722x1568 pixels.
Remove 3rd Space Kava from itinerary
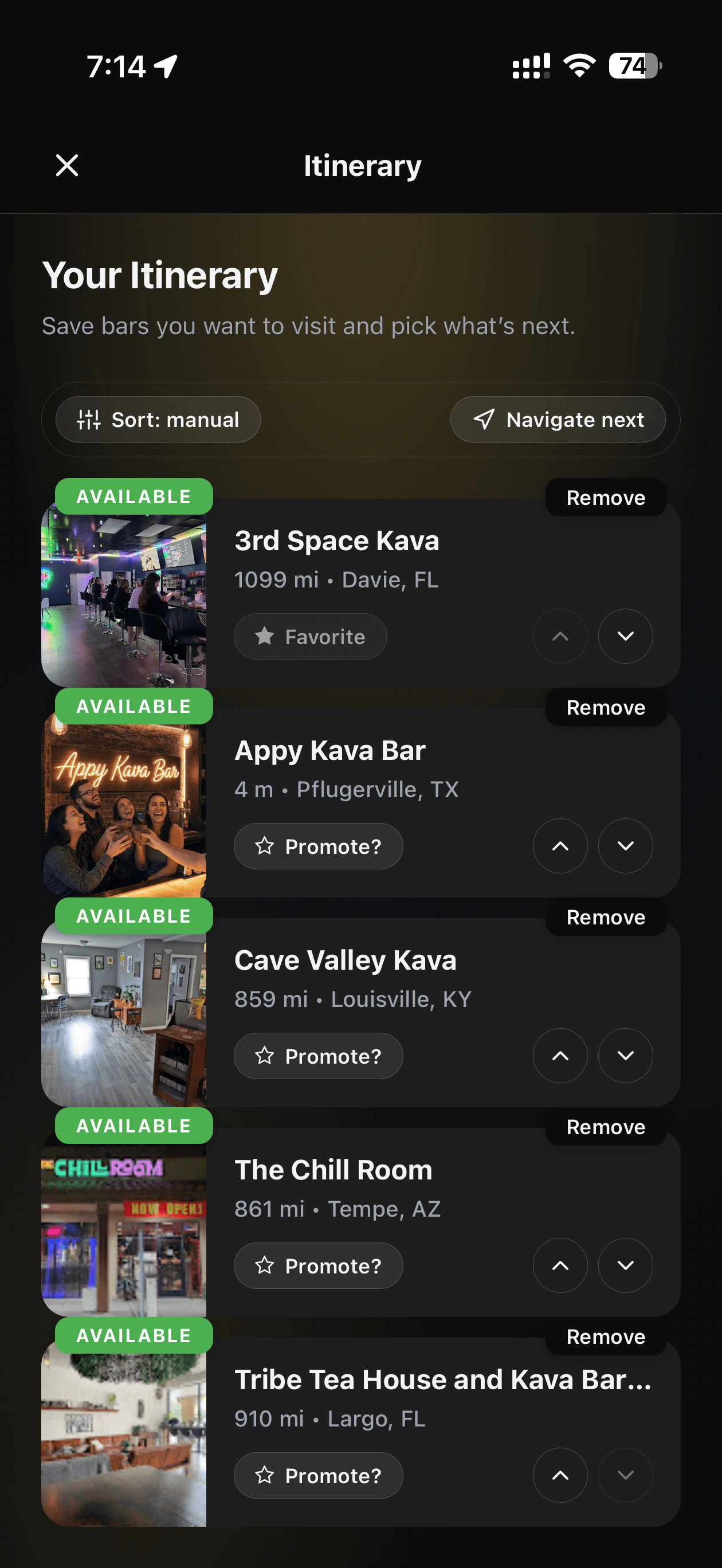[606, 497]
